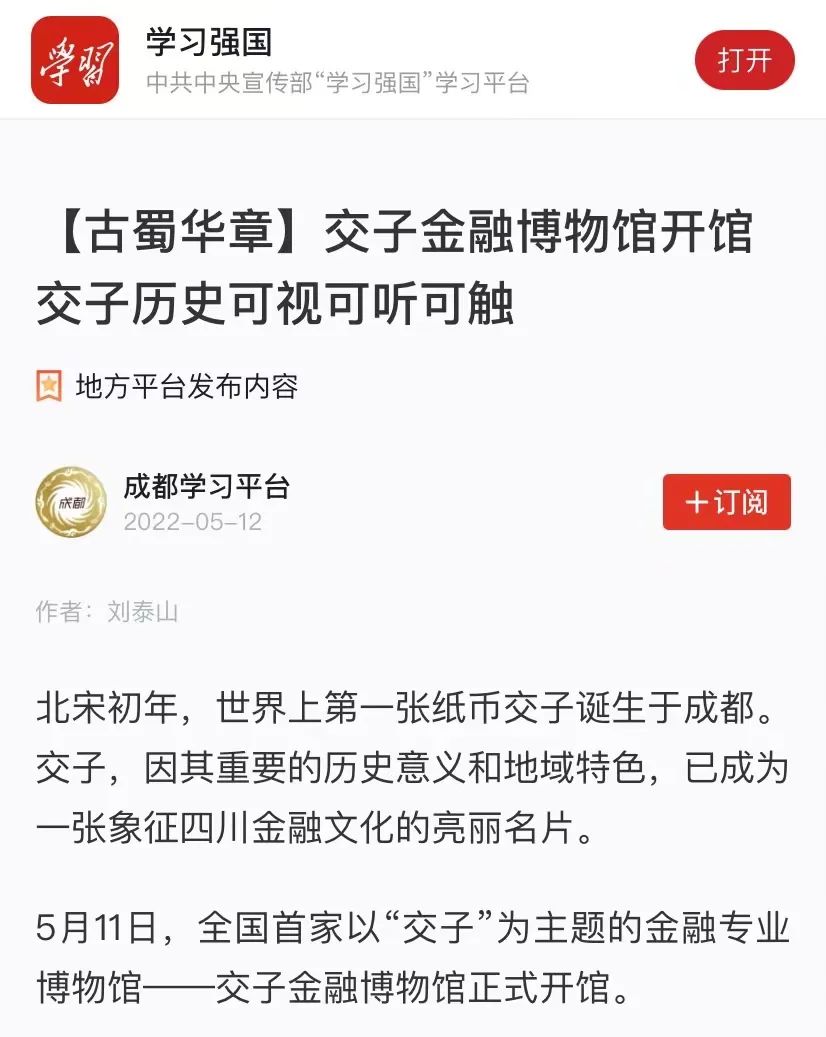Tap the red 打开 button
The height and width of the screenshot is (1037, 826).
tap(744, 60)
